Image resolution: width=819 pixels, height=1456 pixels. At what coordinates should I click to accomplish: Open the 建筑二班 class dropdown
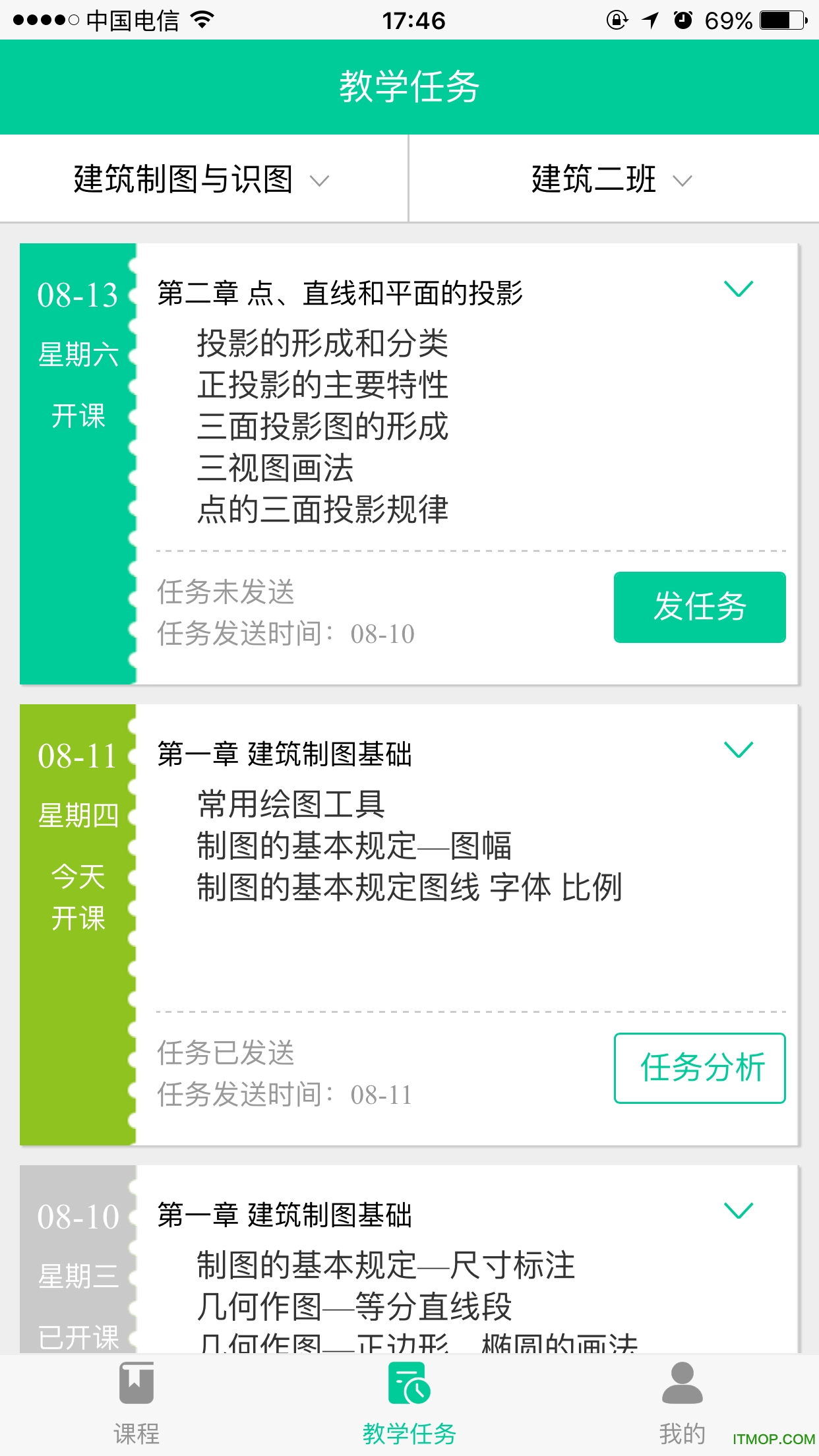point(613,179)
